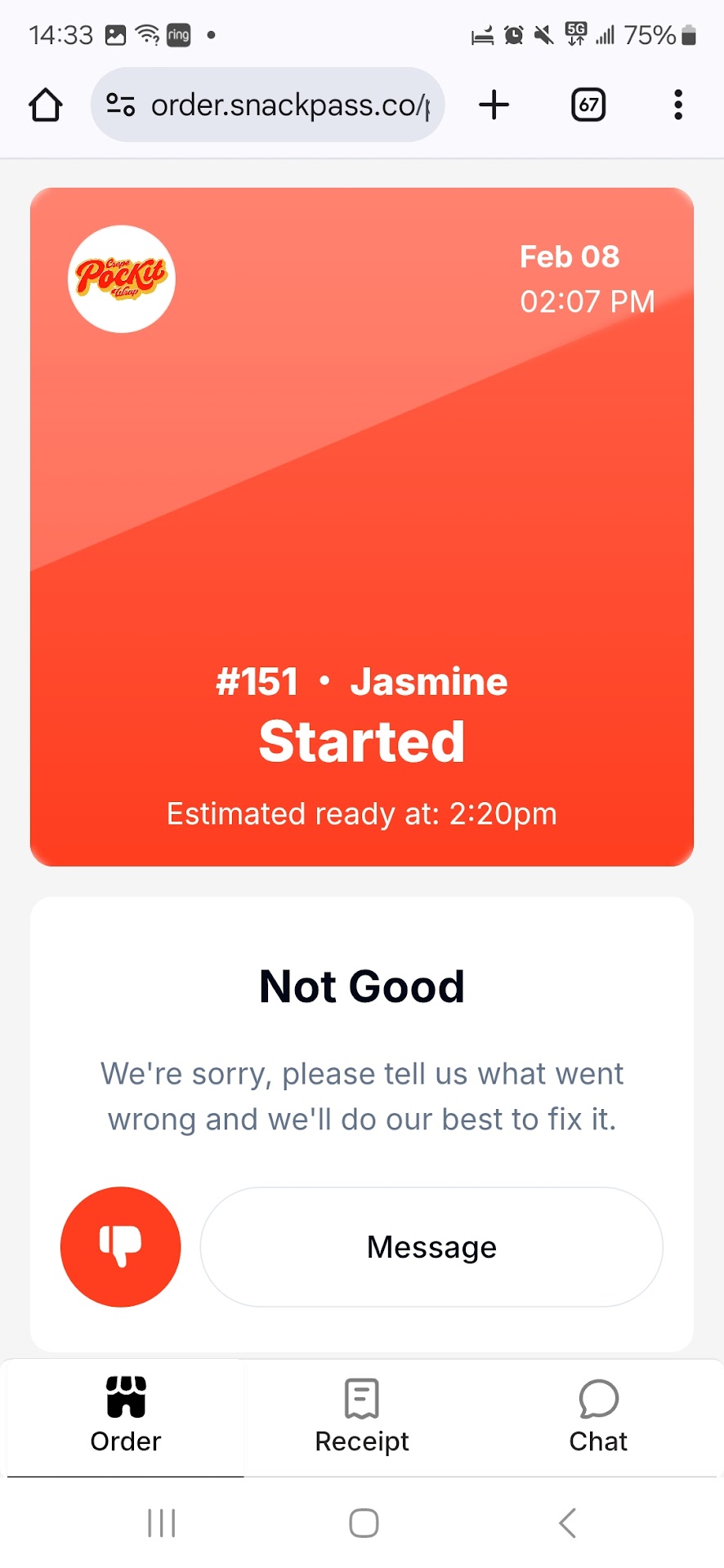This screenshot has height=1568, width=724.
Task: Go to the browser home page
Action: (46, 105)
